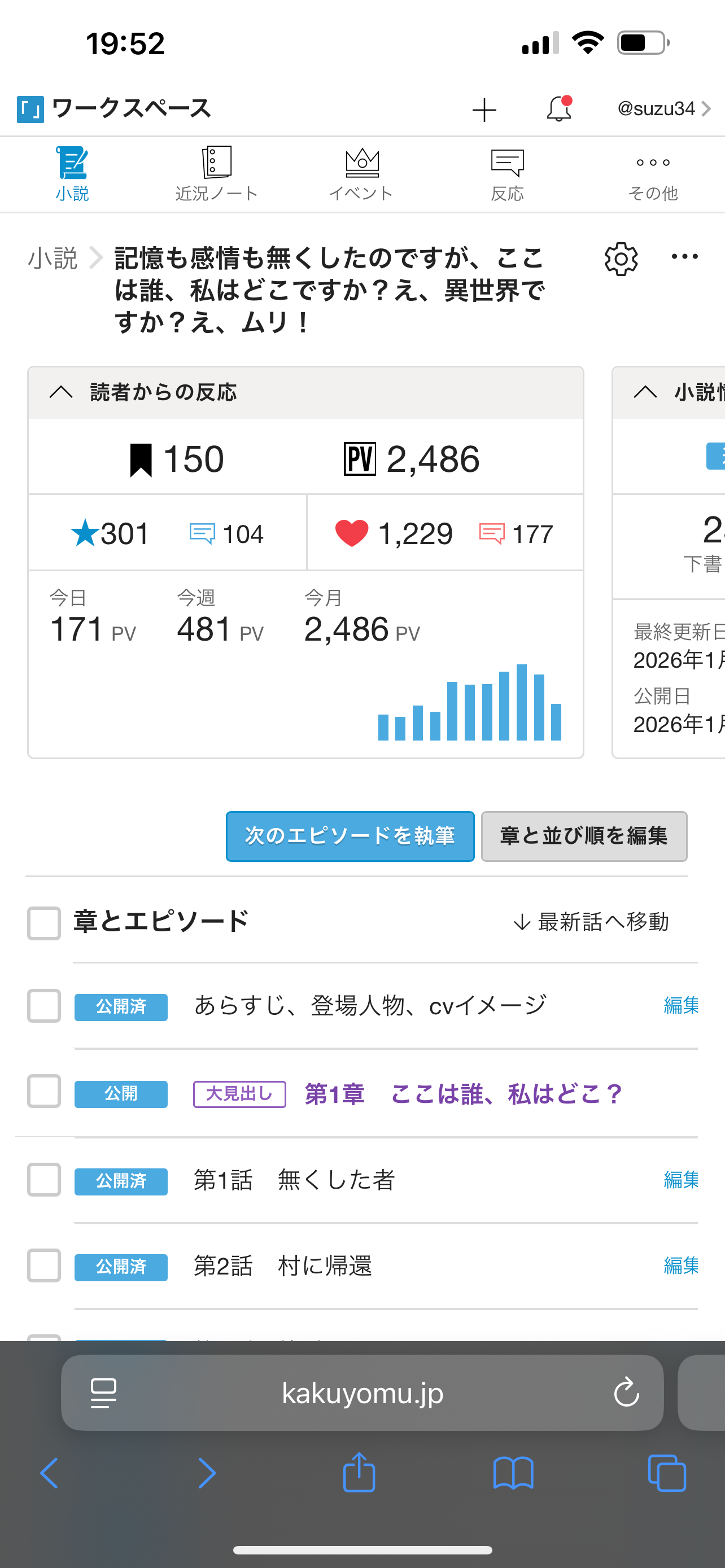Tap the plus icon to create new
The height and width of the screenshot is (1568, 725).
[484, 110]
